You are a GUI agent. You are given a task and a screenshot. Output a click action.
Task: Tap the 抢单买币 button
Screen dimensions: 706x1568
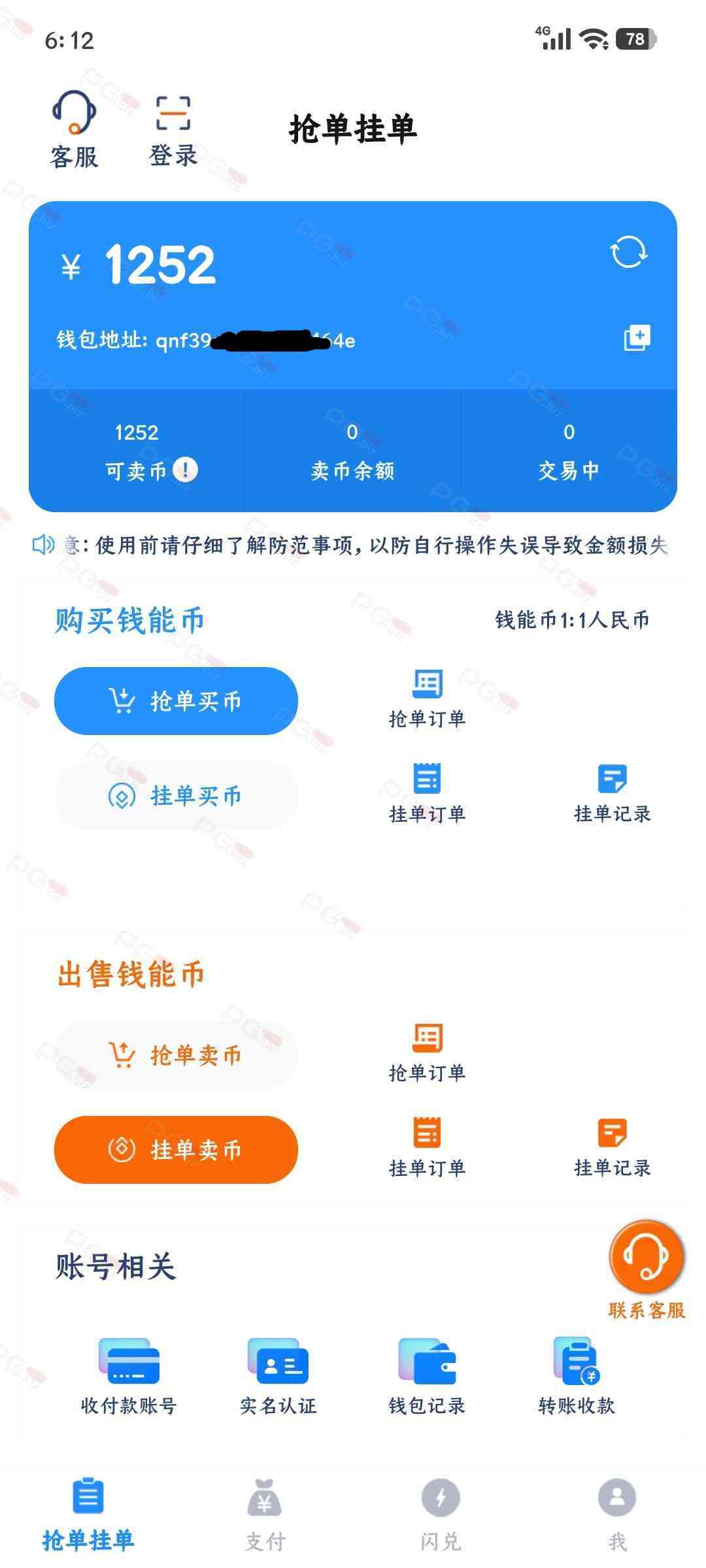tap(176, 701)
